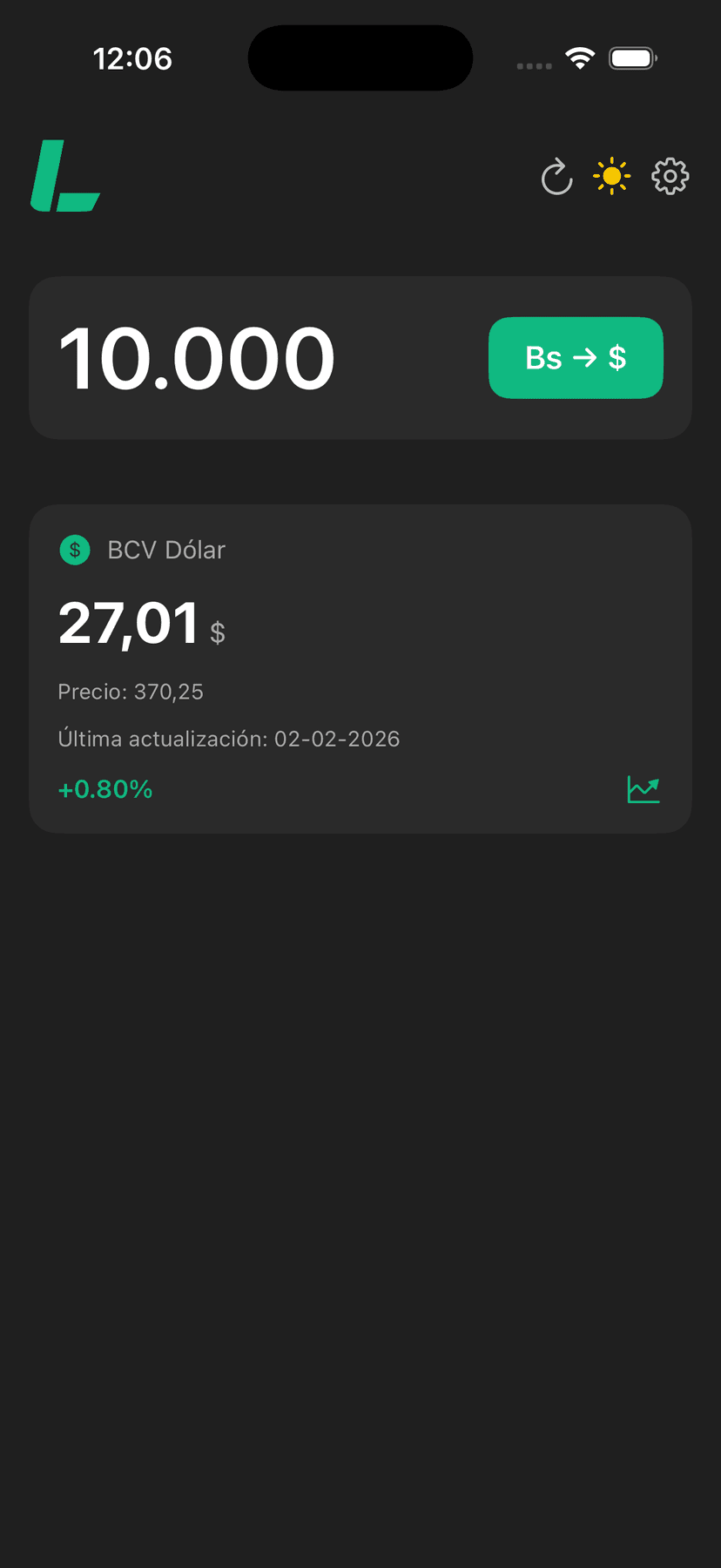Image resolution: width=721 pixels, height=1568 pixels.
Task: Toggle the Bs → $ conversion direction
Action: pos(576,358)
